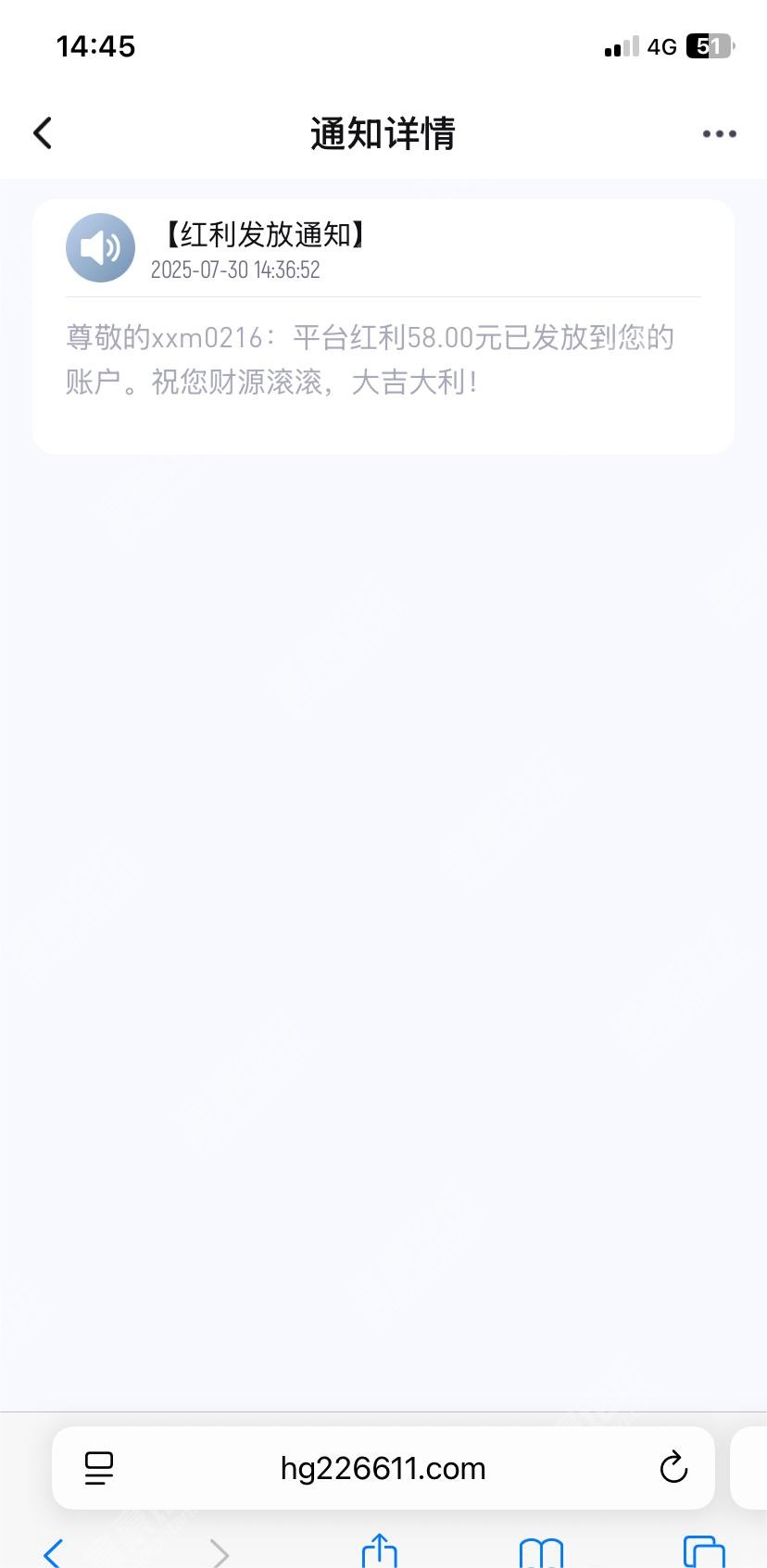Reload the page in the browser
The width and height of the screenshot is (767, 1568).
point(673,1467)
